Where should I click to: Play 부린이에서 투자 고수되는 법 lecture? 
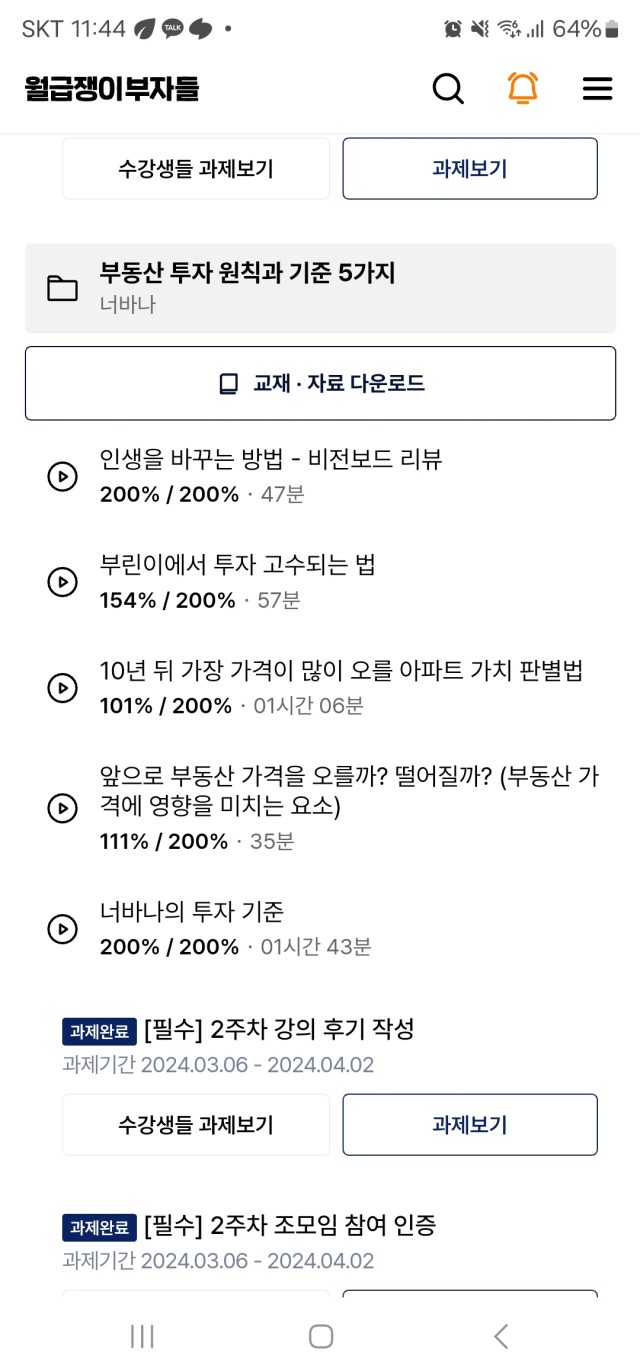[x=320, y=582]
